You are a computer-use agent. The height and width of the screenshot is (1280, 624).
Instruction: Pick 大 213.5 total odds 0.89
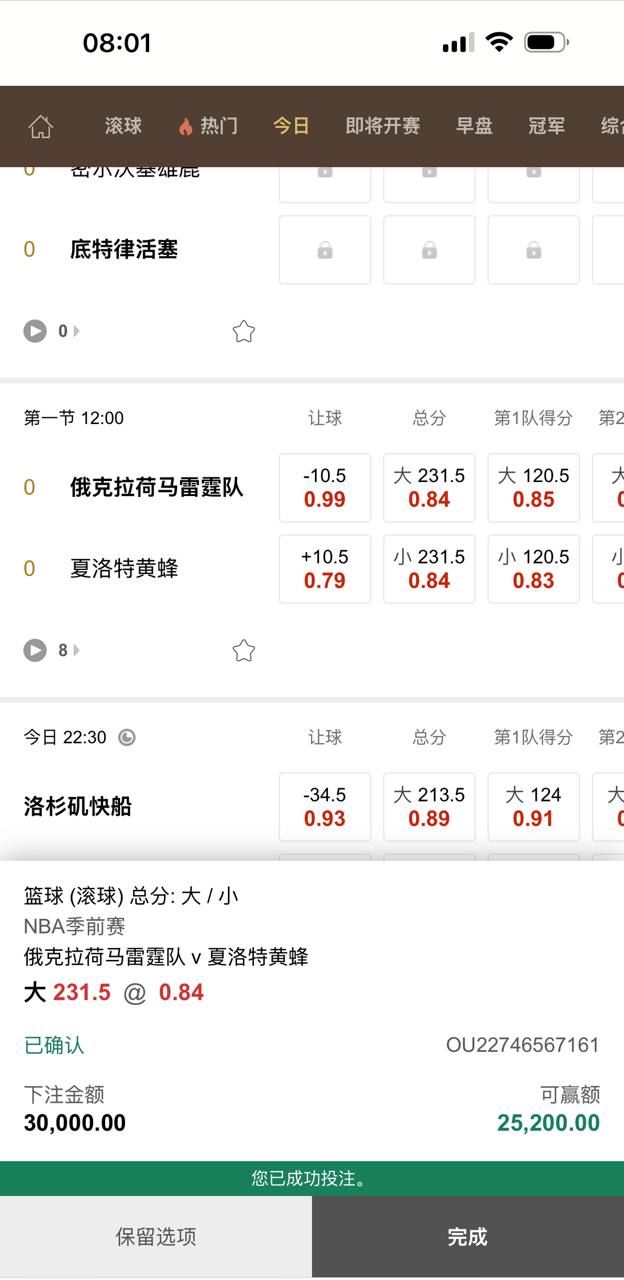(429, 807)
